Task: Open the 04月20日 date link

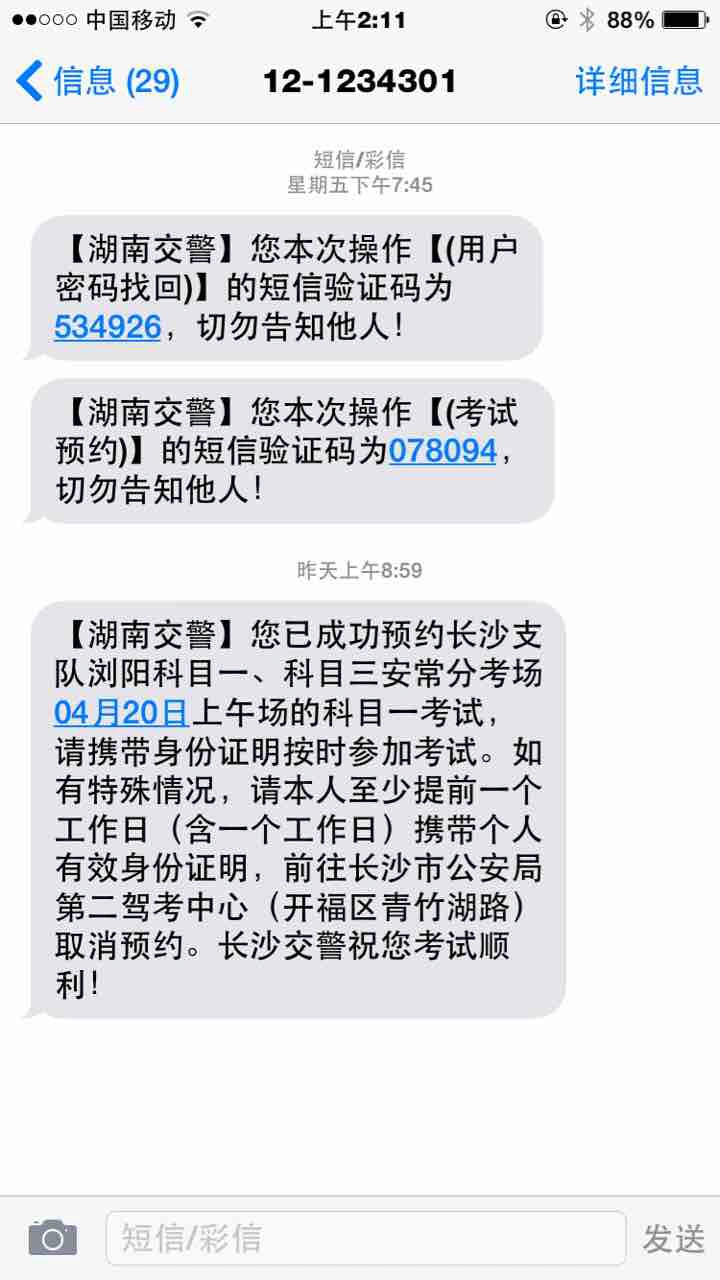Action: 121,712
